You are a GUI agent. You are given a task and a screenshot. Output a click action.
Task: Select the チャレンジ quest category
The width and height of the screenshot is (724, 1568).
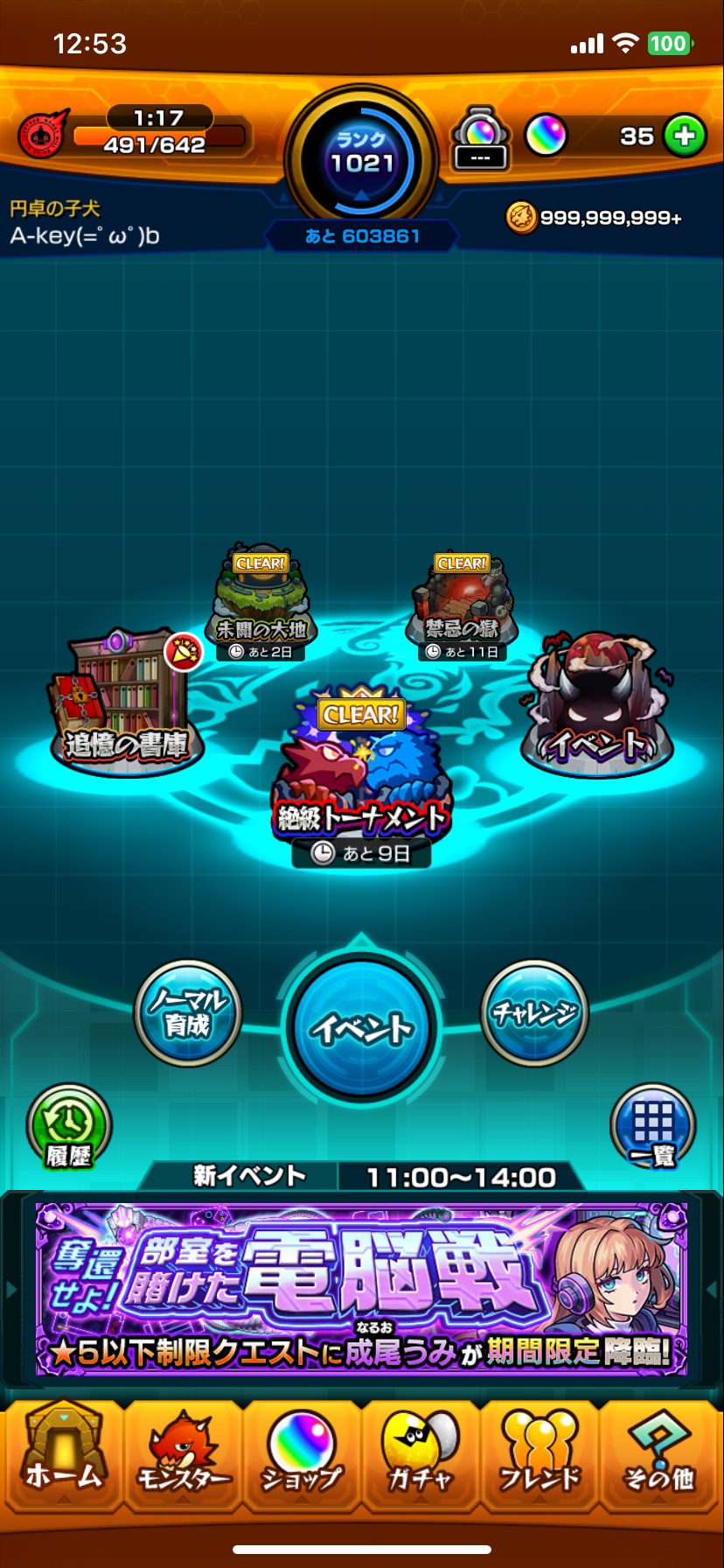[x=534, y=1013]
